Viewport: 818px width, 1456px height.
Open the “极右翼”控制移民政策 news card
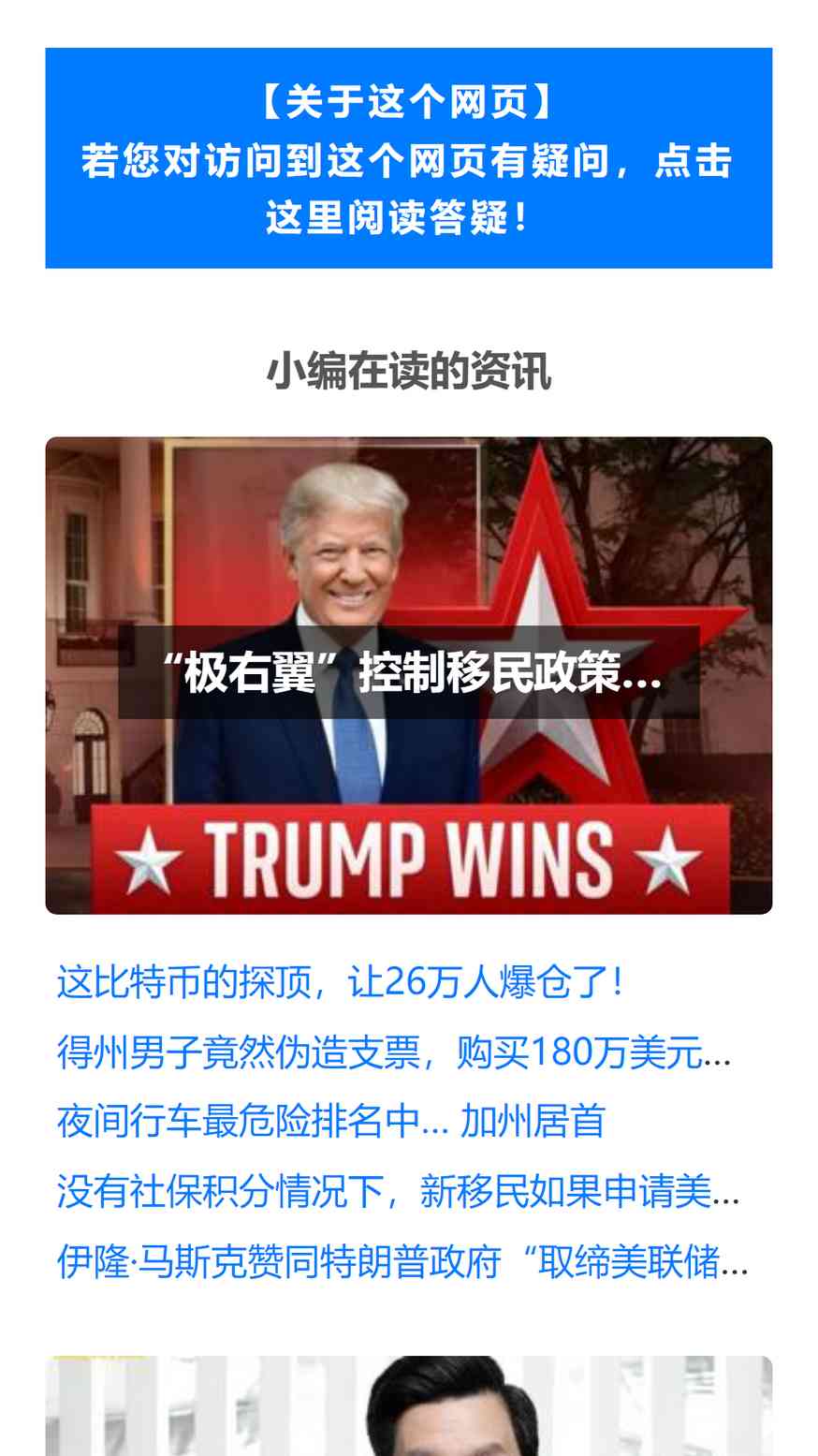pos(408,674)
